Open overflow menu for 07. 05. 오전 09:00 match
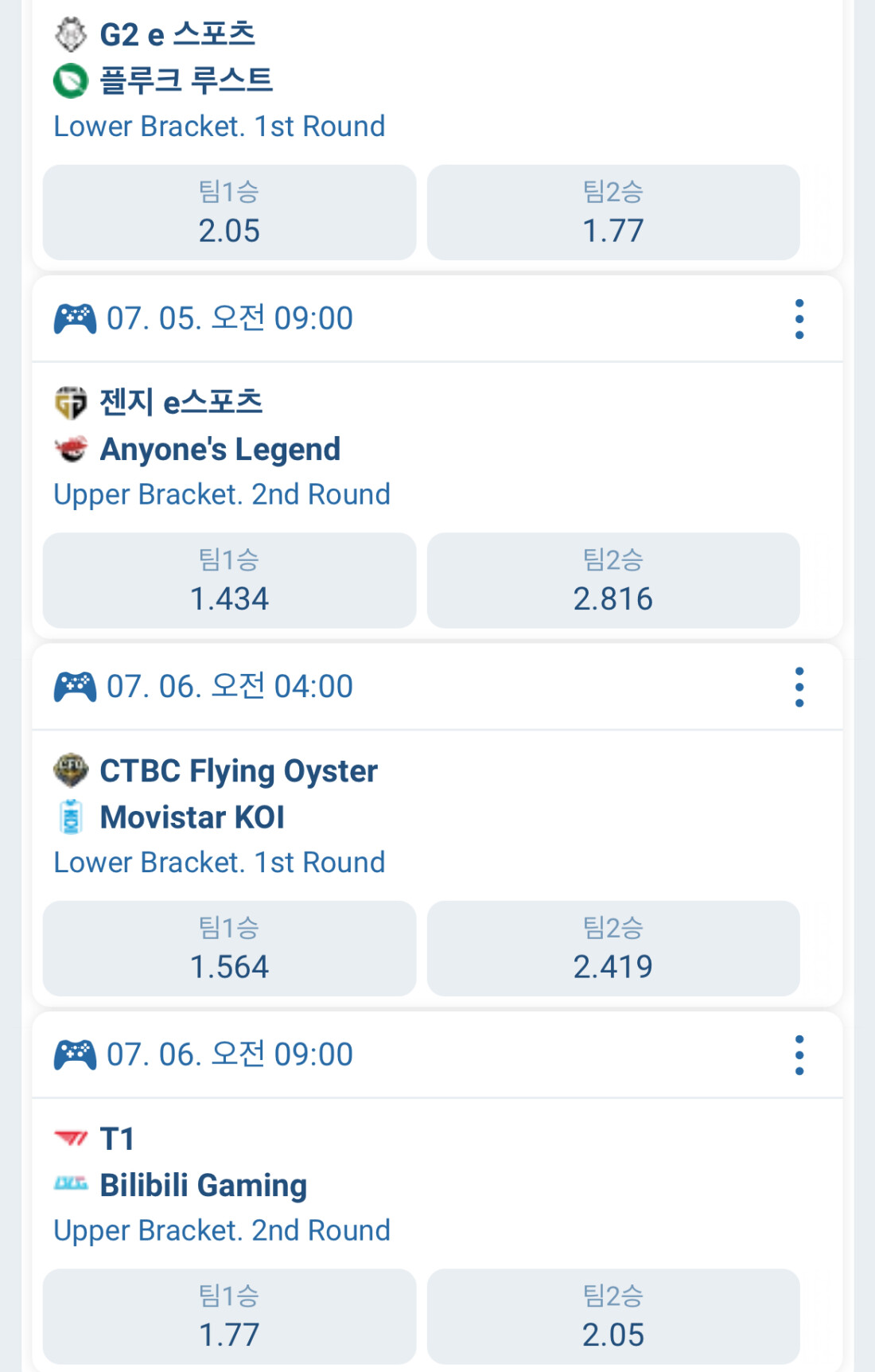Screen dimensions: 875x1372 (x=799, y=319)
